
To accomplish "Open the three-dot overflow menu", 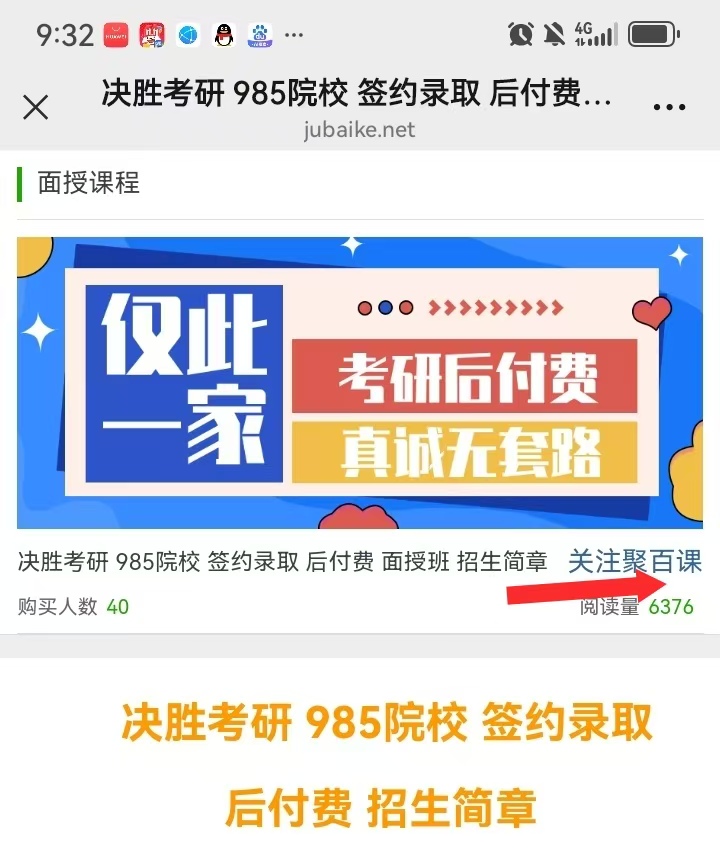I will point(668,107).
